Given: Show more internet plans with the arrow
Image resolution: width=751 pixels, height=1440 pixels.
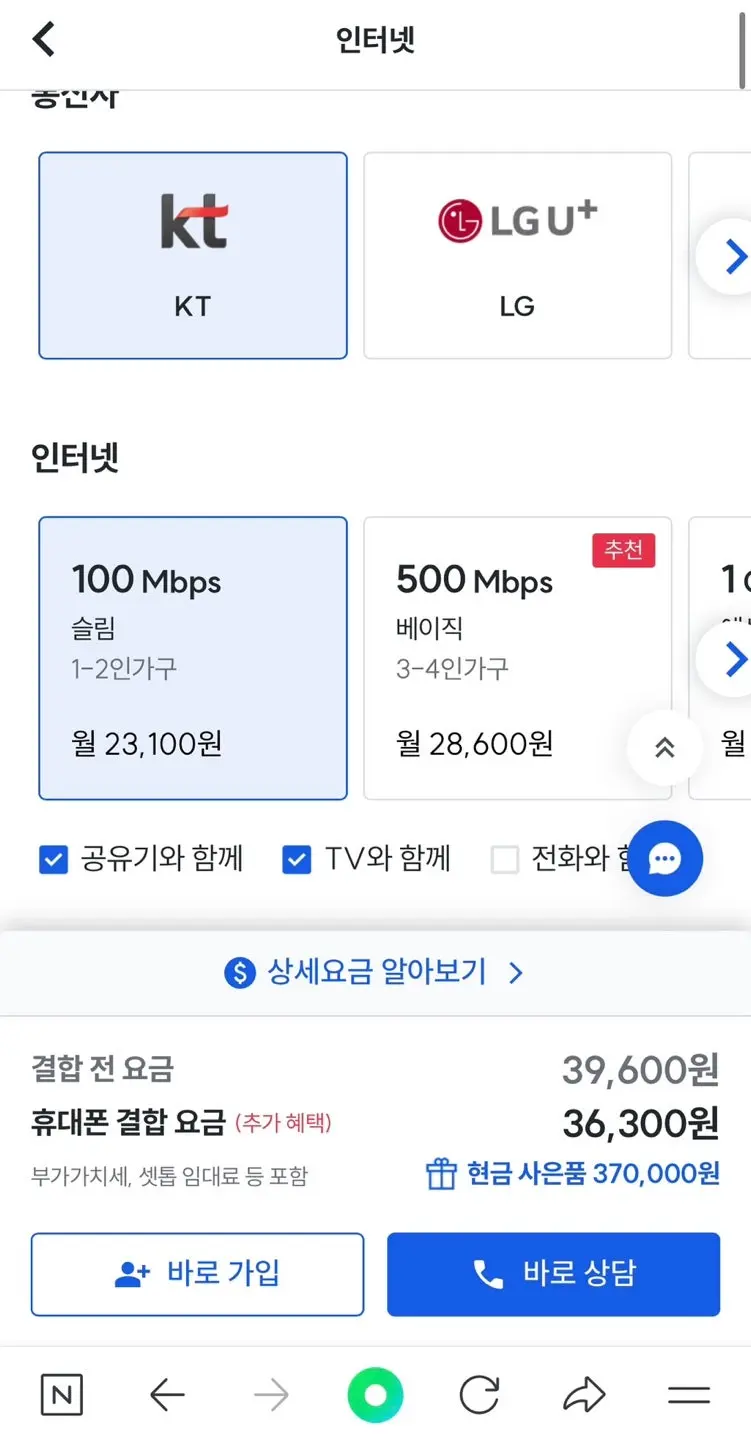Looking at the screenshot, I should click(x=730, y=659).
